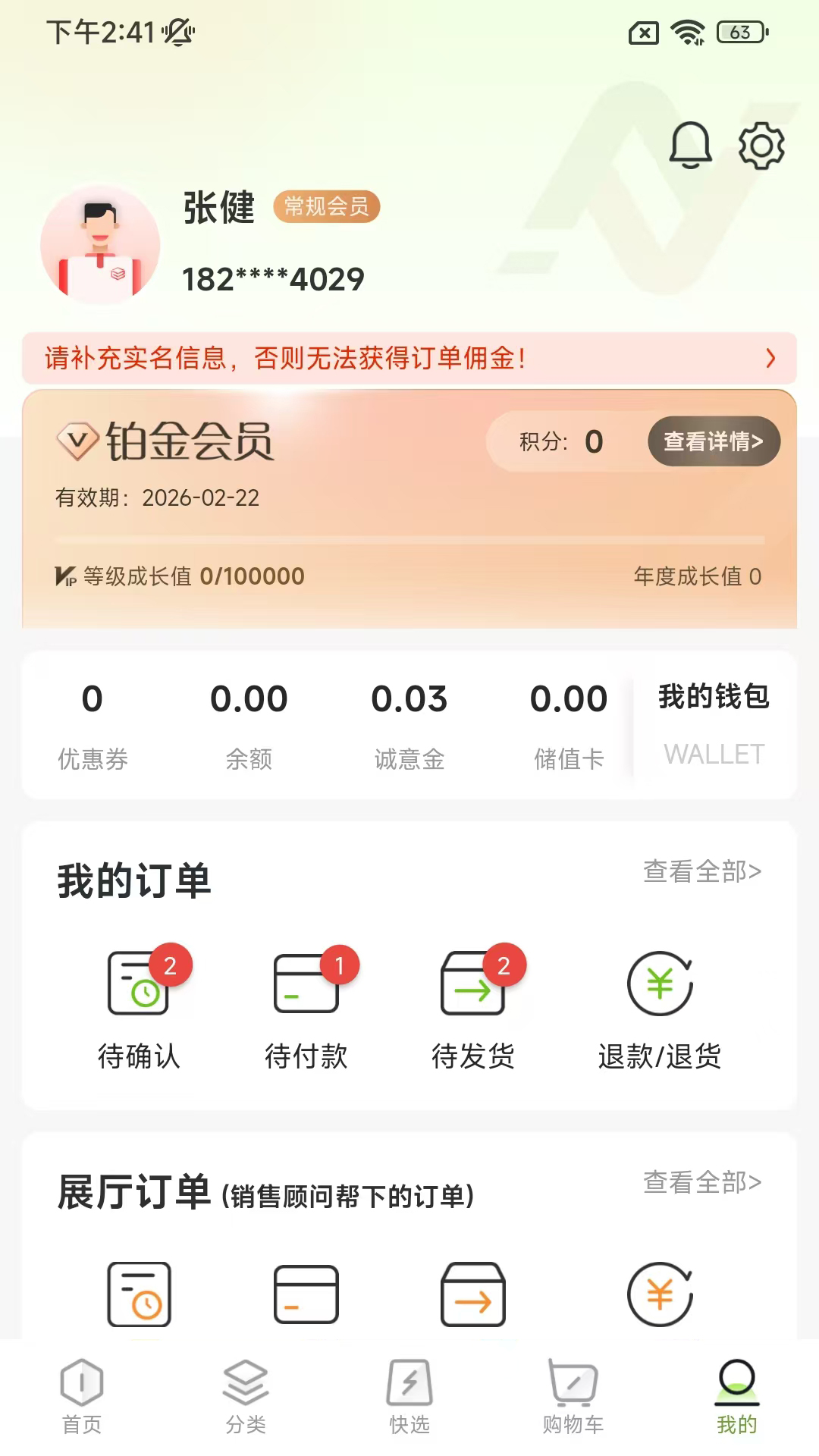View all under 展厅订单
Viewport: 819px width, 1456px height.
tap(702, 1181)
